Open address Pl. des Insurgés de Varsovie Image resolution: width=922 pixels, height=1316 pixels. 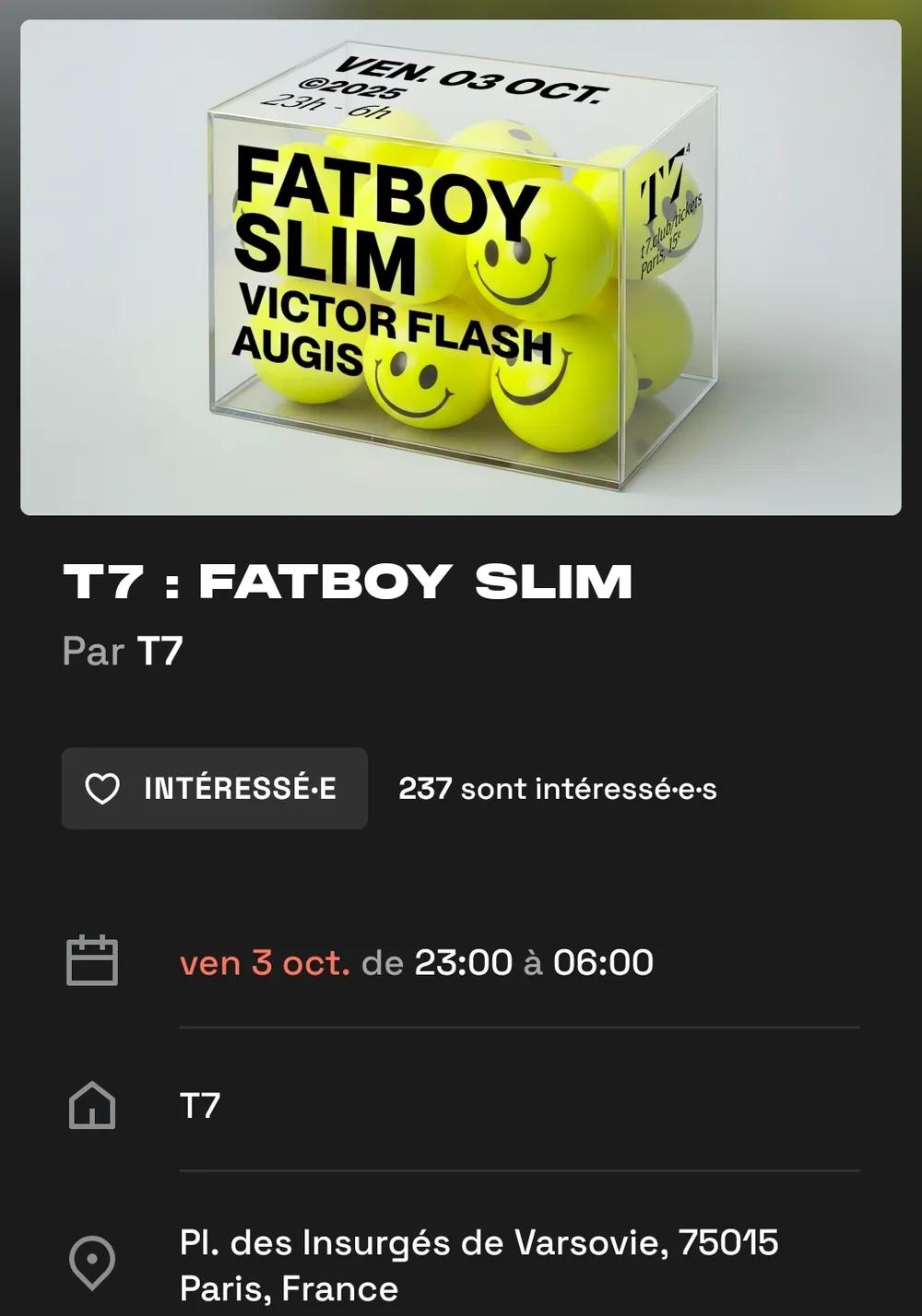click(x=479, y=1264)
